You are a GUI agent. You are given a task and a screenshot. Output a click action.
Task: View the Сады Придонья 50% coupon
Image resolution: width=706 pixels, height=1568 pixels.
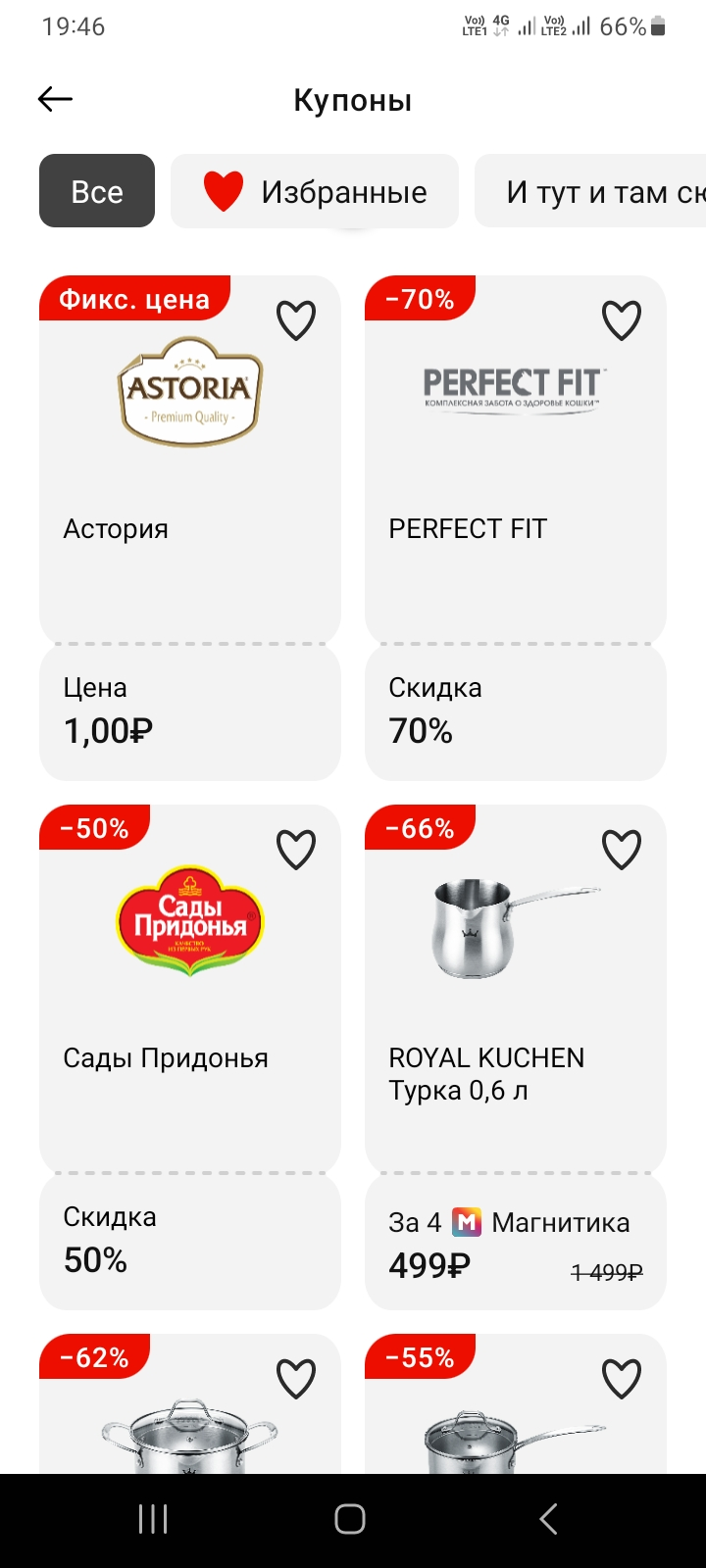pyautogui.click(x=190, y=1057)
